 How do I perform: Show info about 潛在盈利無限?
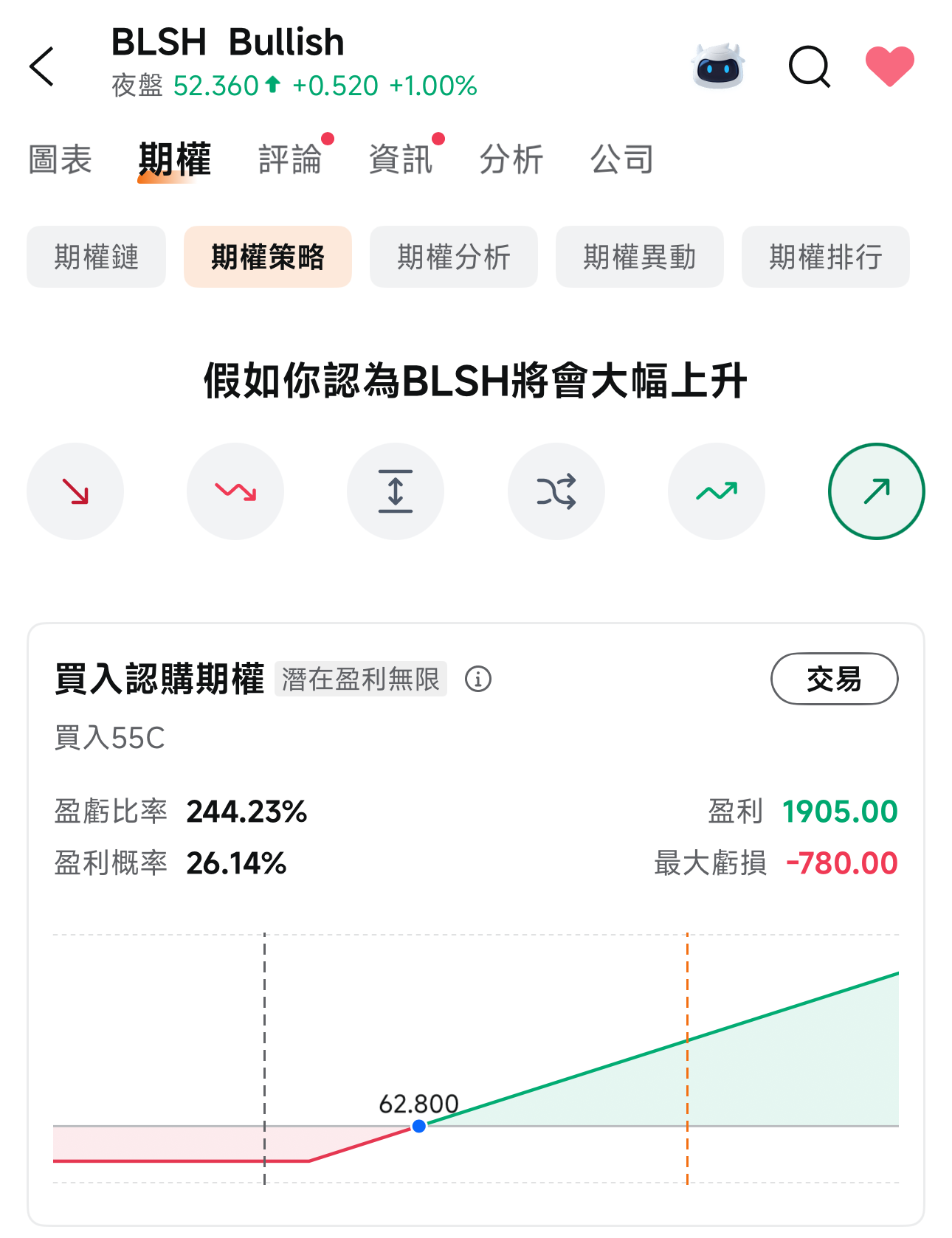(x=478, y=679)
